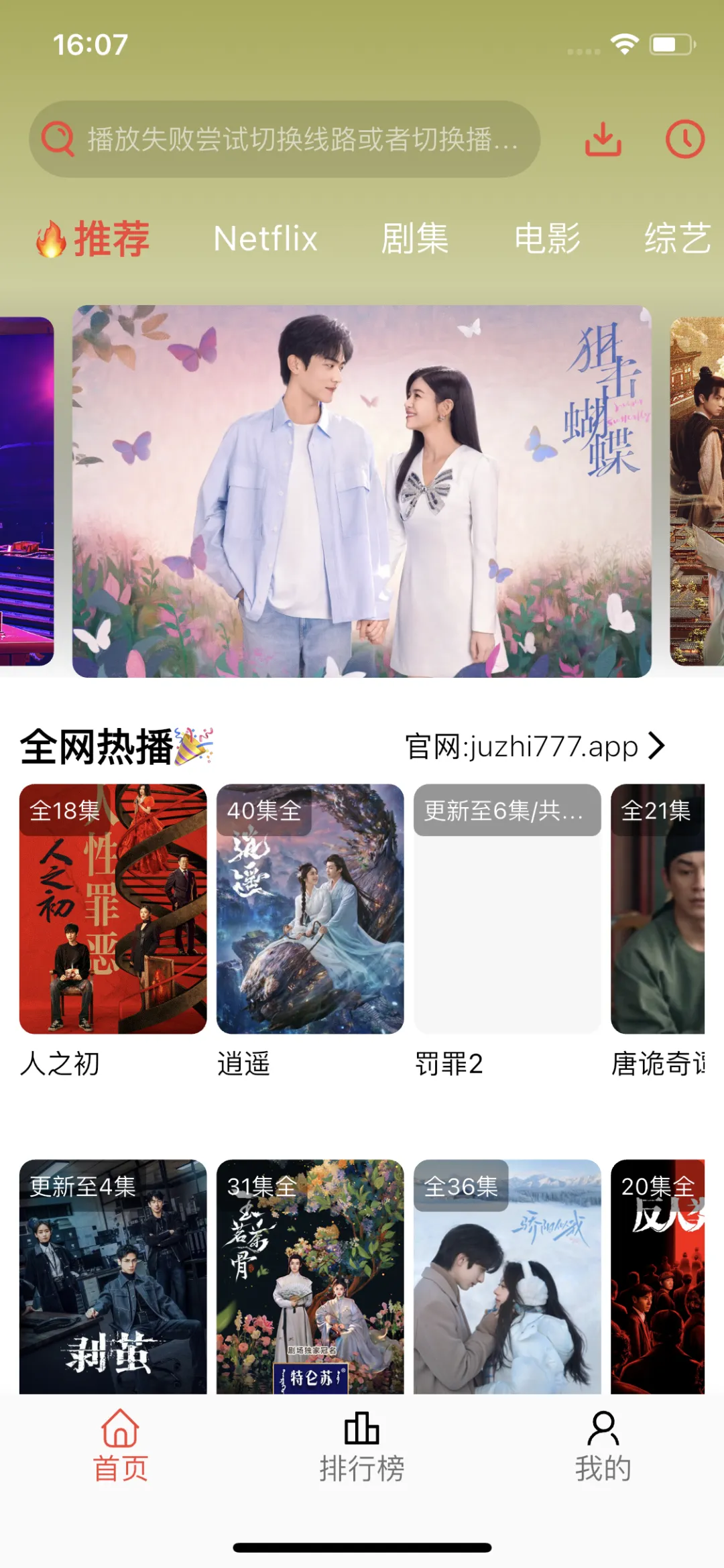Go to the 我的 tab
This screenshot has height=1568, width=724.
point(603,1445)
